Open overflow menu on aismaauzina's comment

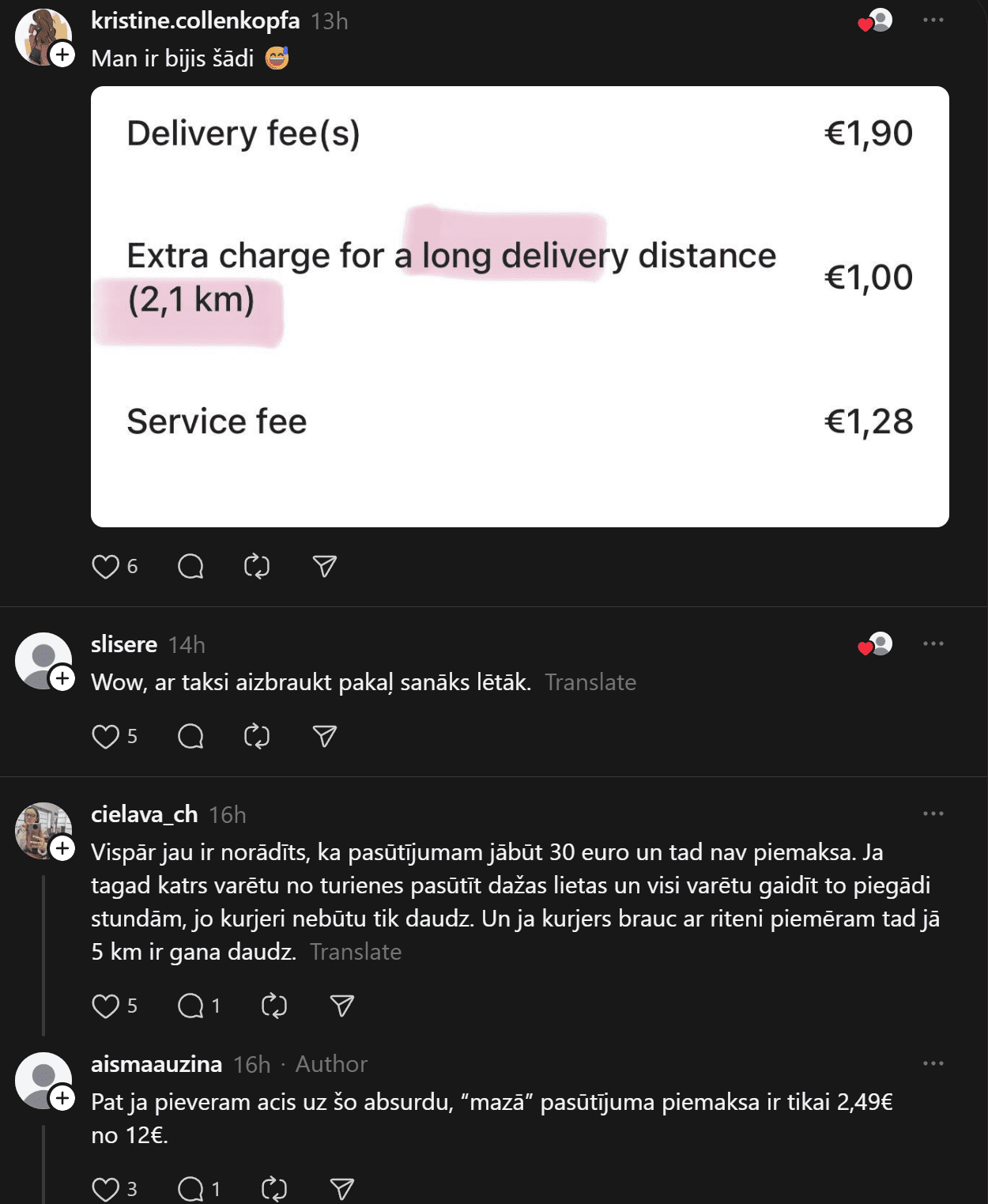pos(933,1063)
